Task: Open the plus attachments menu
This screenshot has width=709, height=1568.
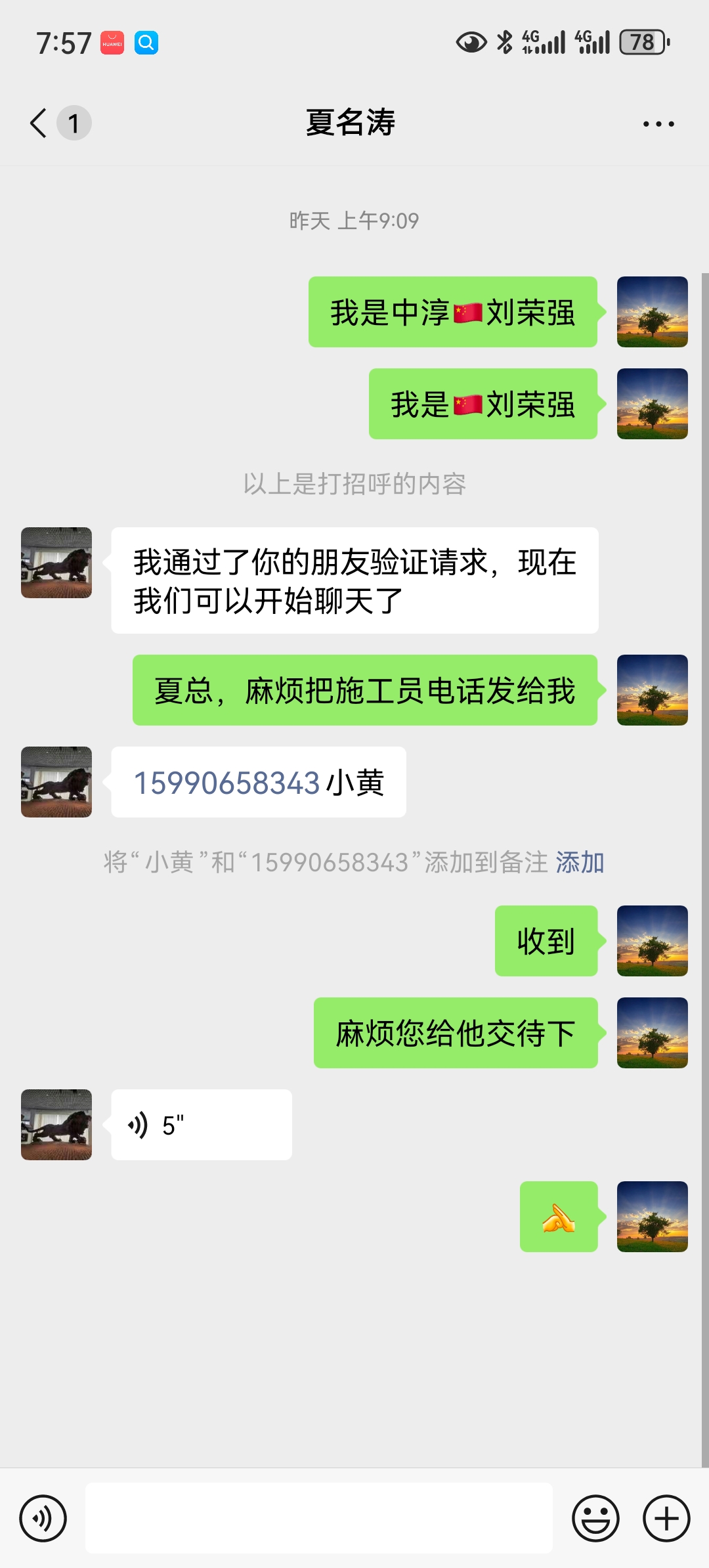Action: (666, 1518)
